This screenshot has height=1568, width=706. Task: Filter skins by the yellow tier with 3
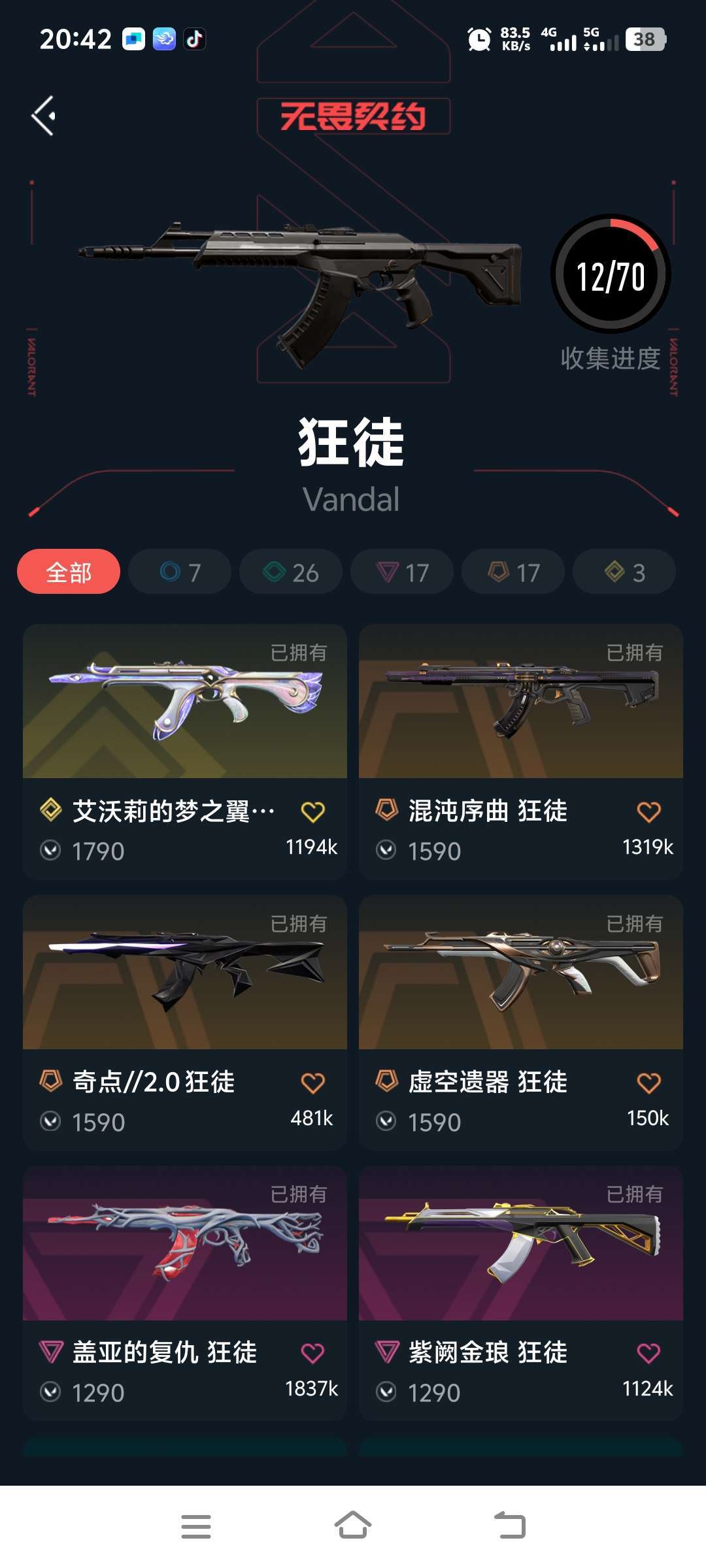[x=624, y=572]
